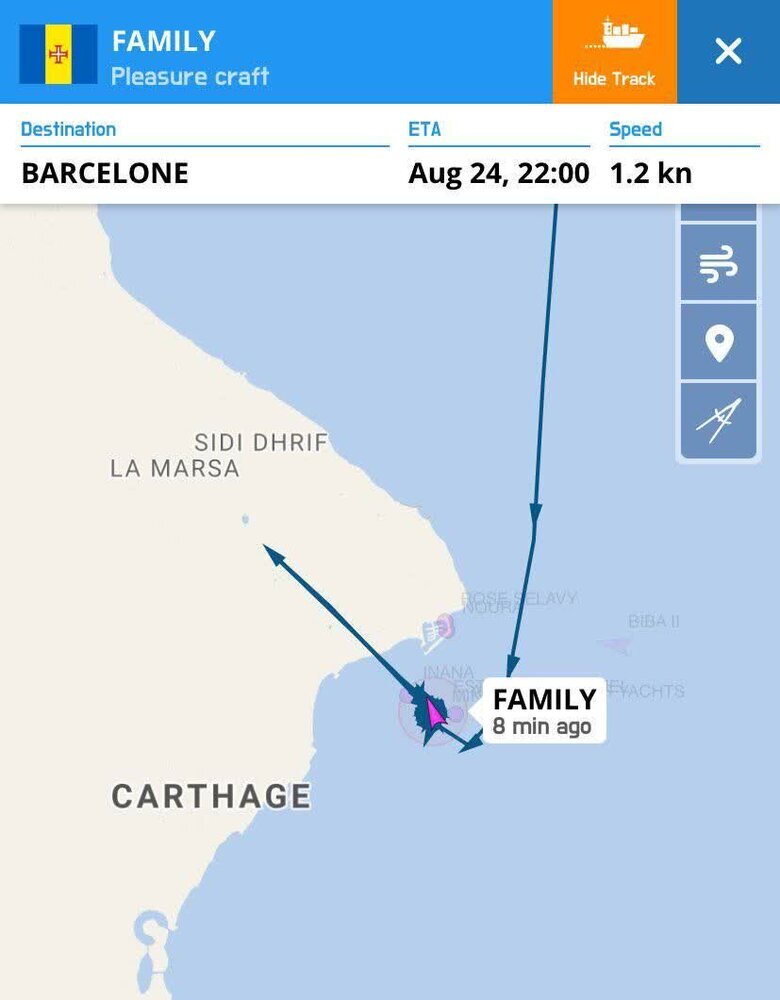Click the CARTHAGE map label

tap(210, 796)
